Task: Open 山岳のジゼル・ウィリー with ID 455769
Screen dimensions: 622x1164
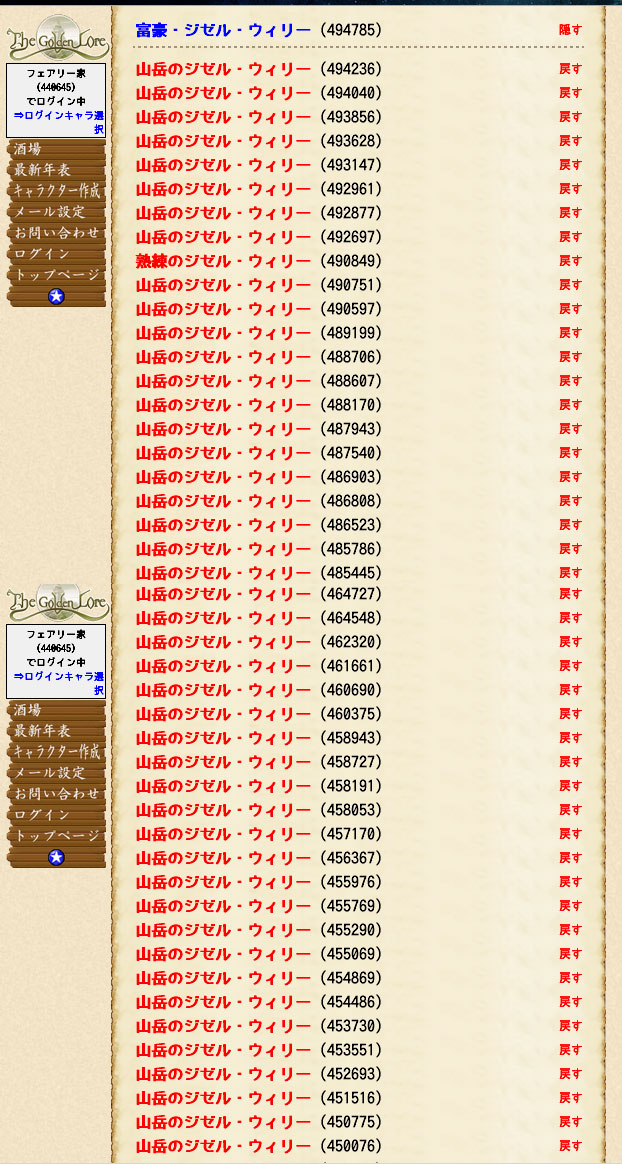Action: coord(223,906)
